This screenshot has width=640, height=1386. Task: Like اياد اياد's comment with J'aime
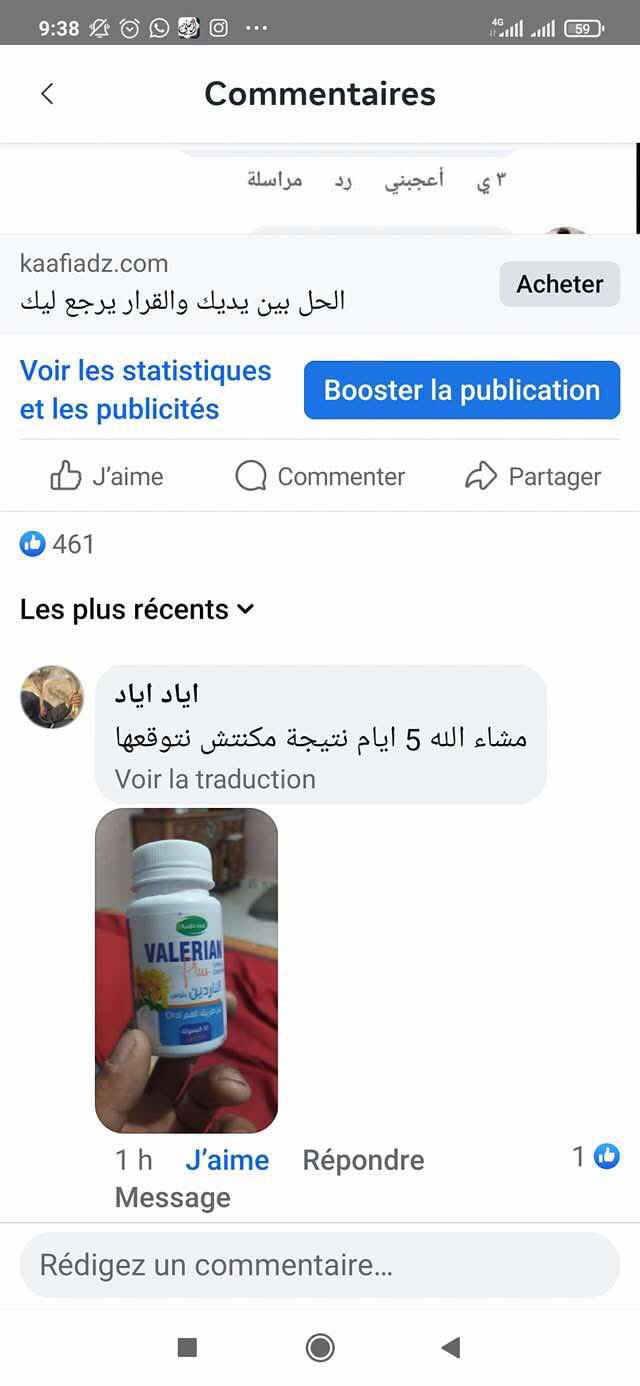(x=227, y=1160)
